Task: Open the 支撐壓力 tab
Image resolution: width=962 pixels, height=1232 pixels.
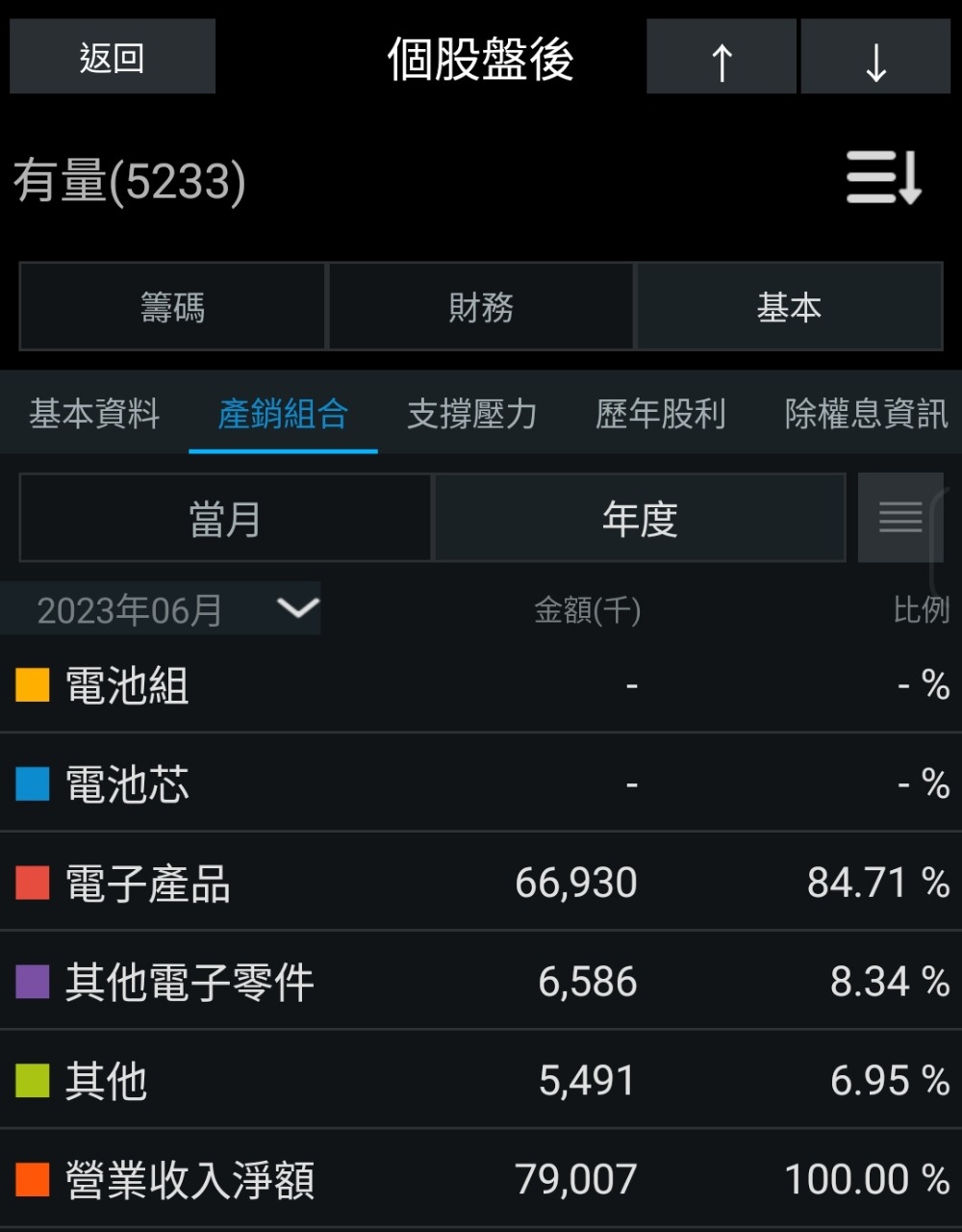Action: (x=471, y=414)
